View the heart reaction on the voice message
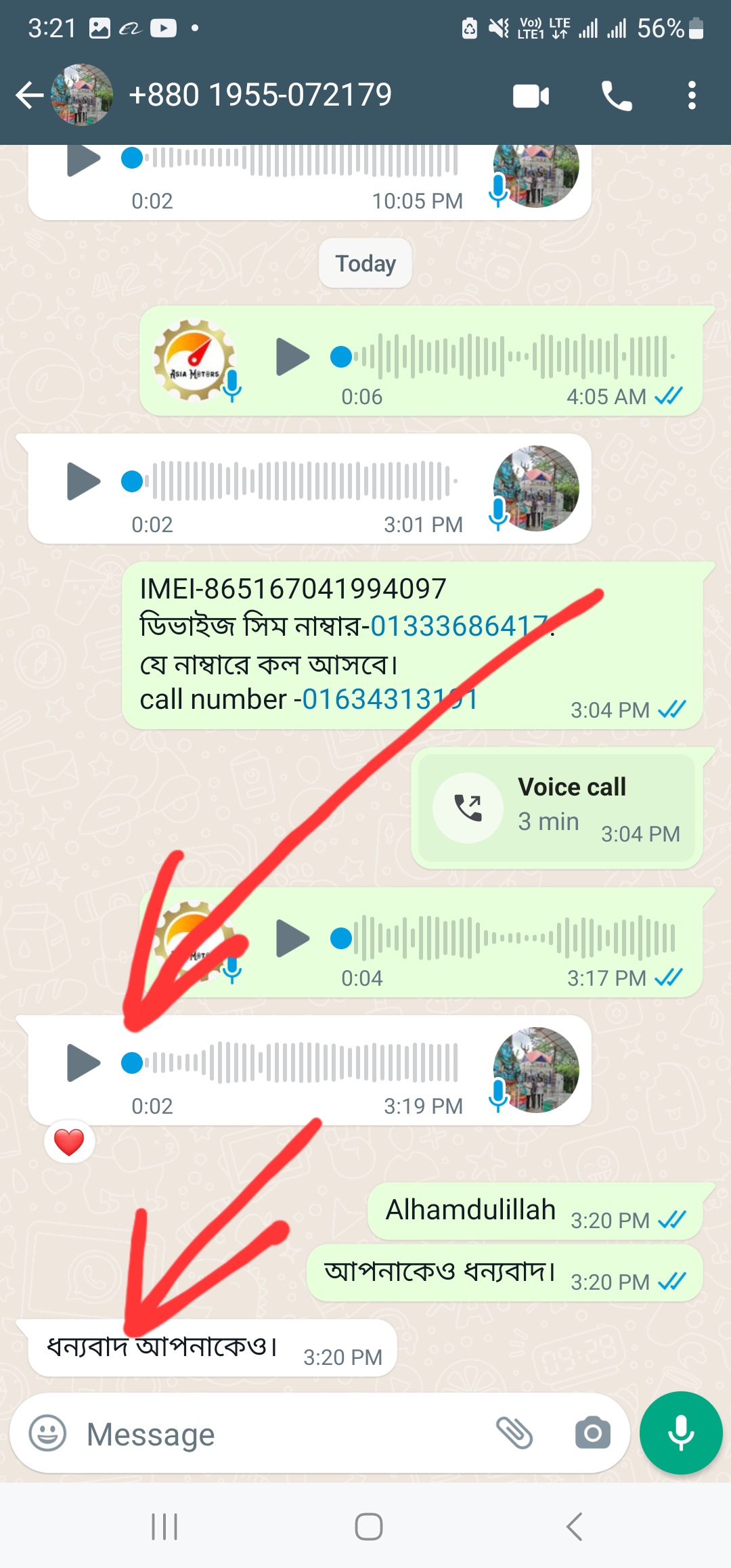731x1568 pixels. (x=69, y=1142)
